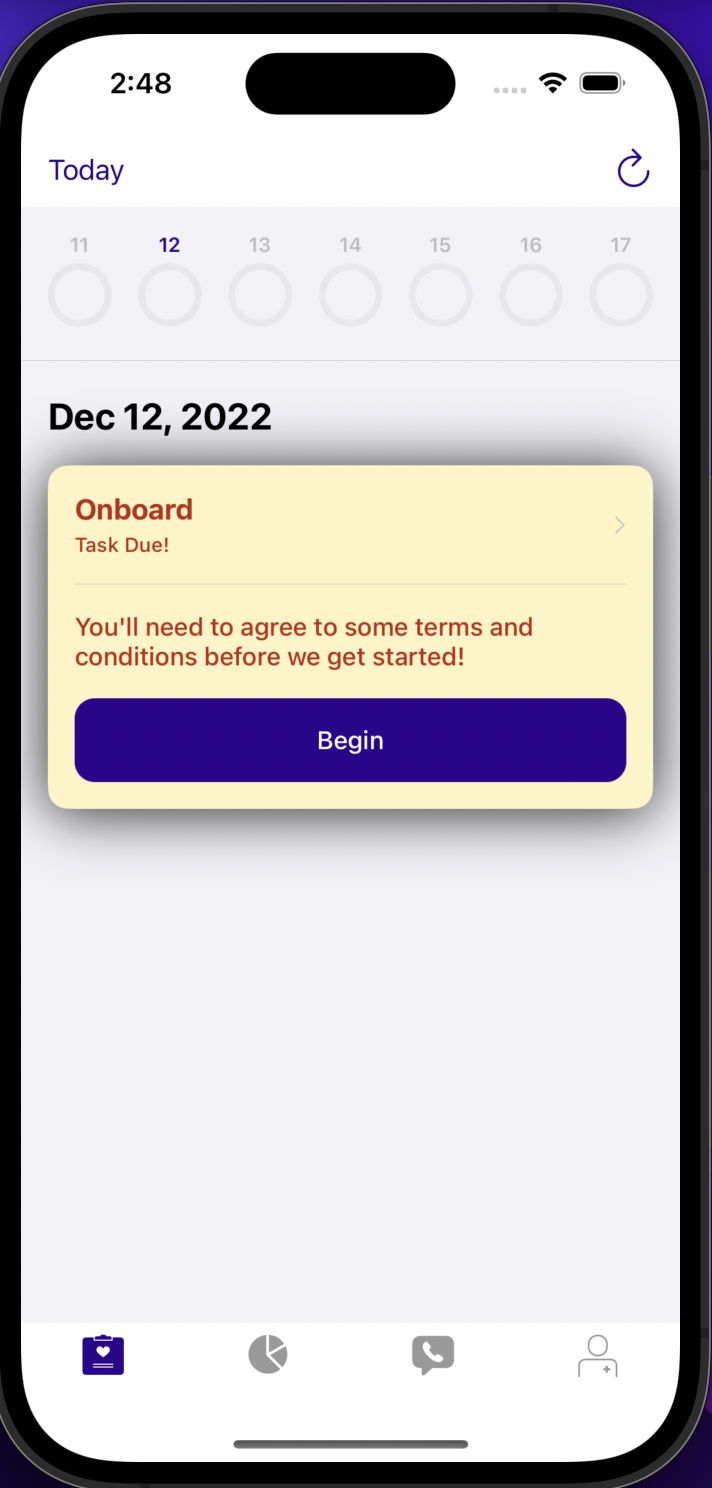Screen dimensions: 712x1488
Task: Refresh the task list
Action: tap(633, 169)
